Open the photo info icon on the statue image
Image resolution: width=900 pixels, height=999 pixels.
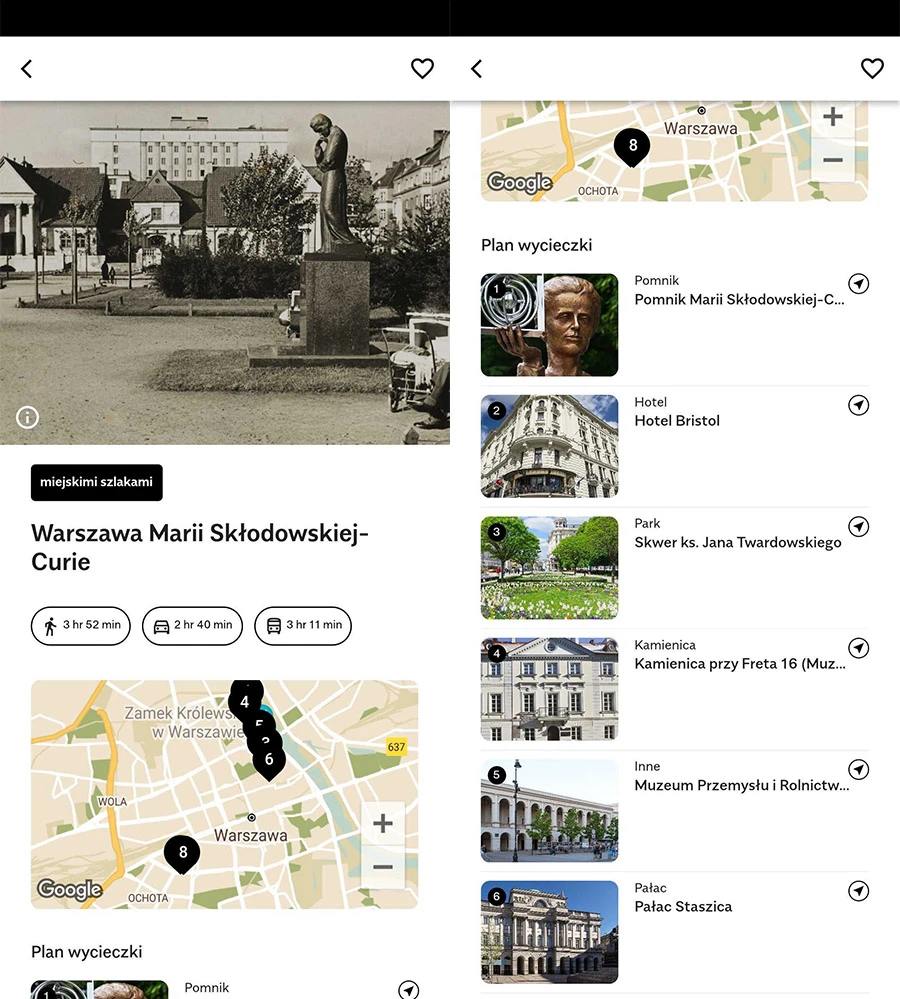pos(27,418)
